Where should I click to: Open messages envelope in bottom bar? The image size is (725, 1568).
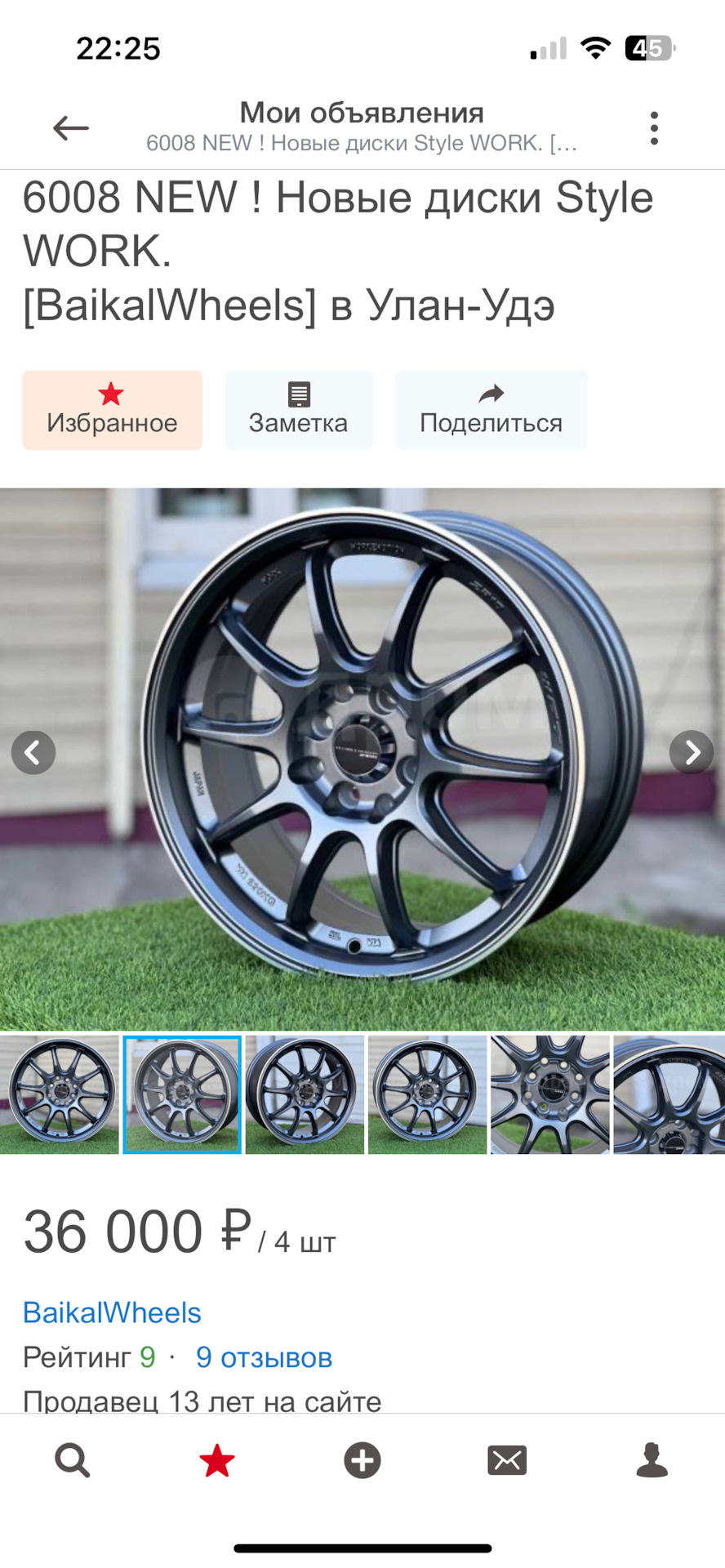point(507,1460)
